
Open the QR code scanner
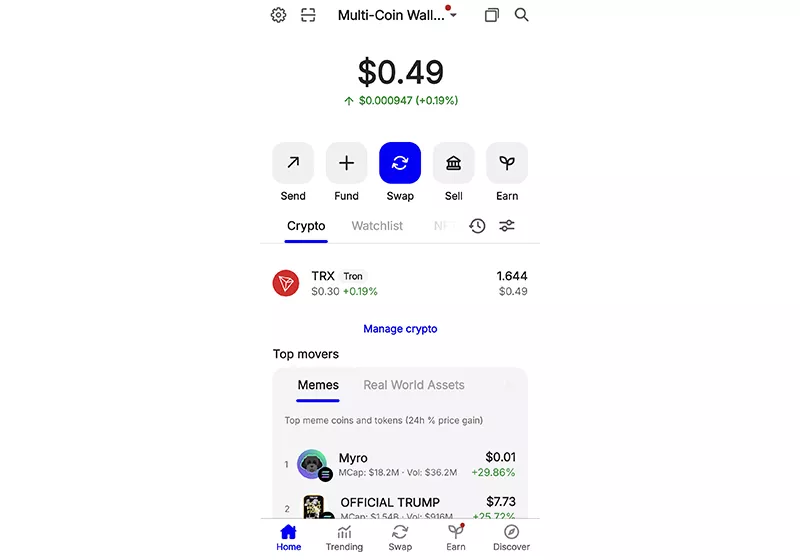308,15
